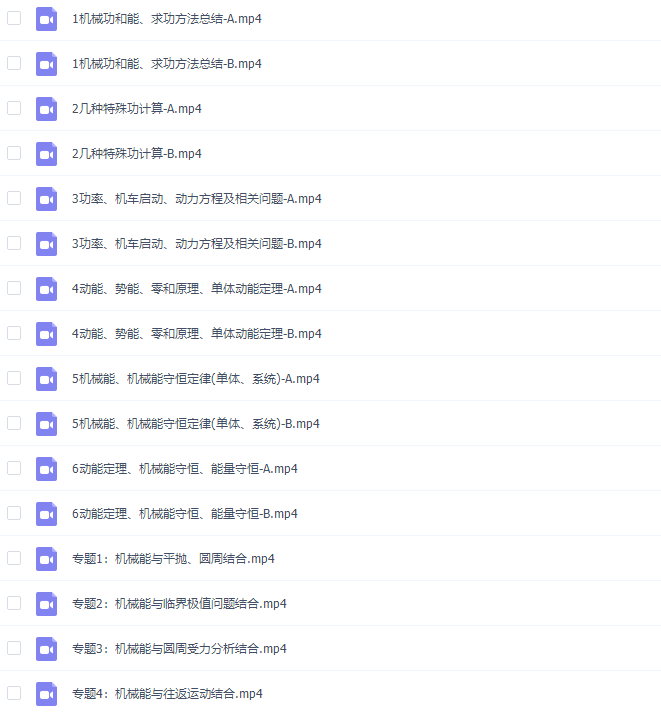661x714 pixels.
Task: Tick the checkbox beside 2几种特殊功计算-B.mp4
Action: [14, 153]
